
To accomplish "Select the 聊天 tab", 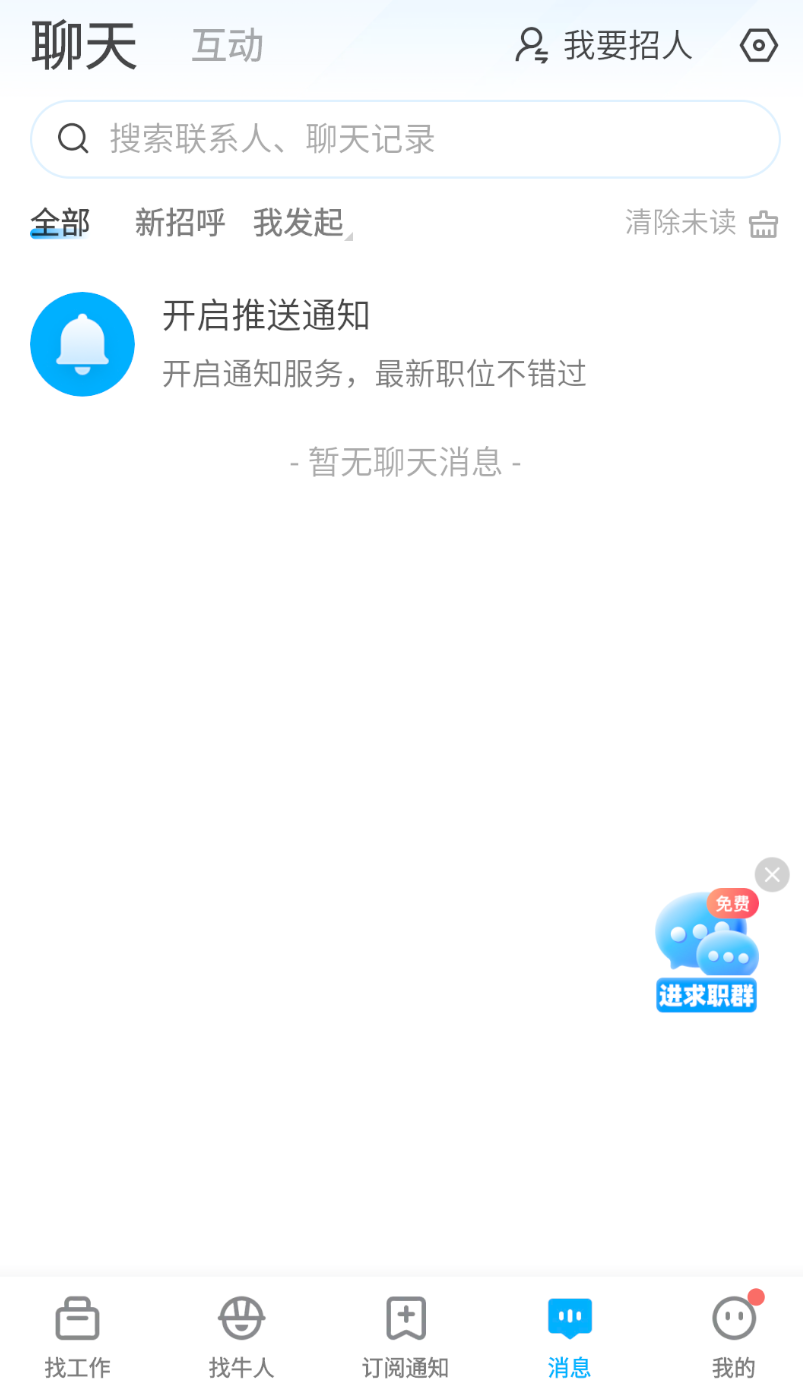I will click(84, 46).
